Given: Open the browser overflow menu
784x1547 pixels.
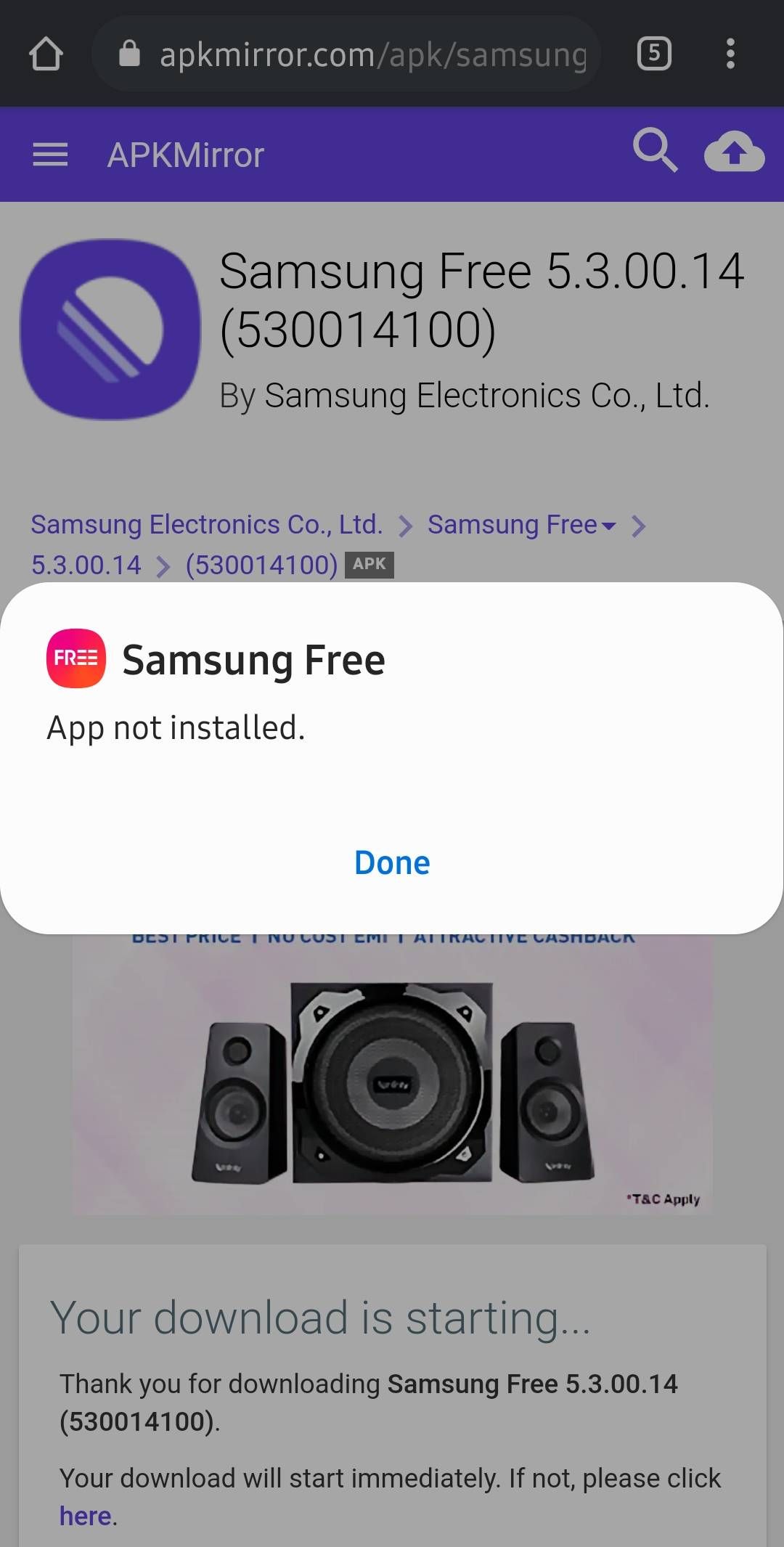Looking at the screenshot, I should 730,54.
